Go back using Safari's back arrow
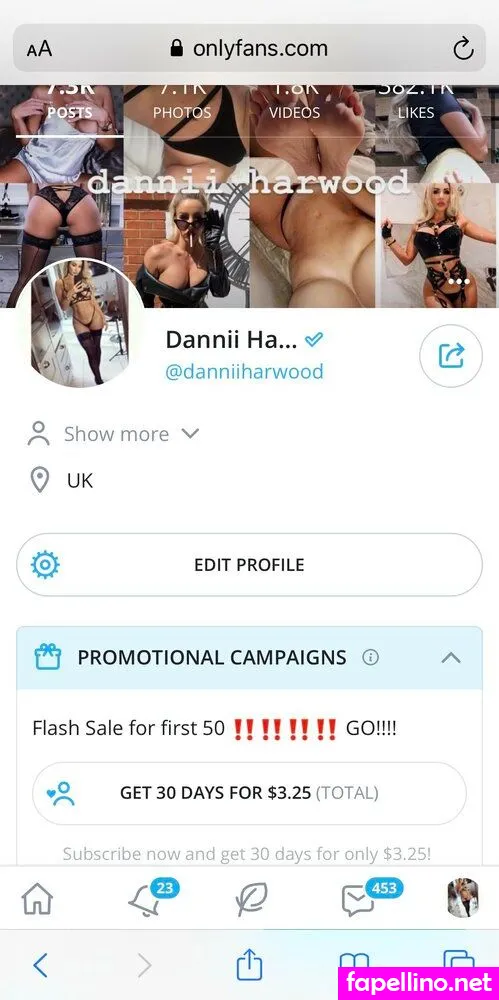 (40, 966)
